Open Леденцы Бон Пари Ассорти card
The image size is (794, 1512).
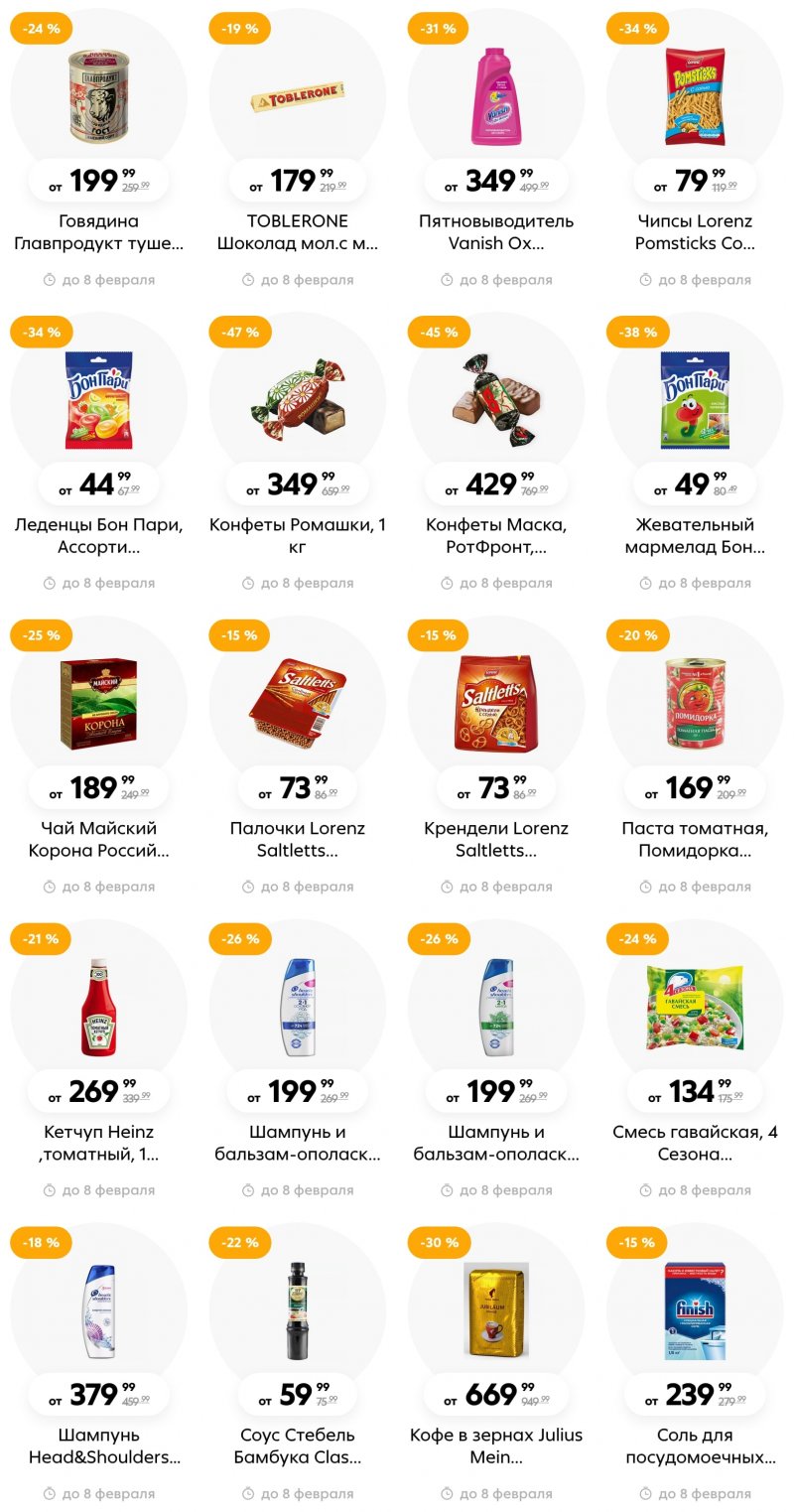point(99,400)
